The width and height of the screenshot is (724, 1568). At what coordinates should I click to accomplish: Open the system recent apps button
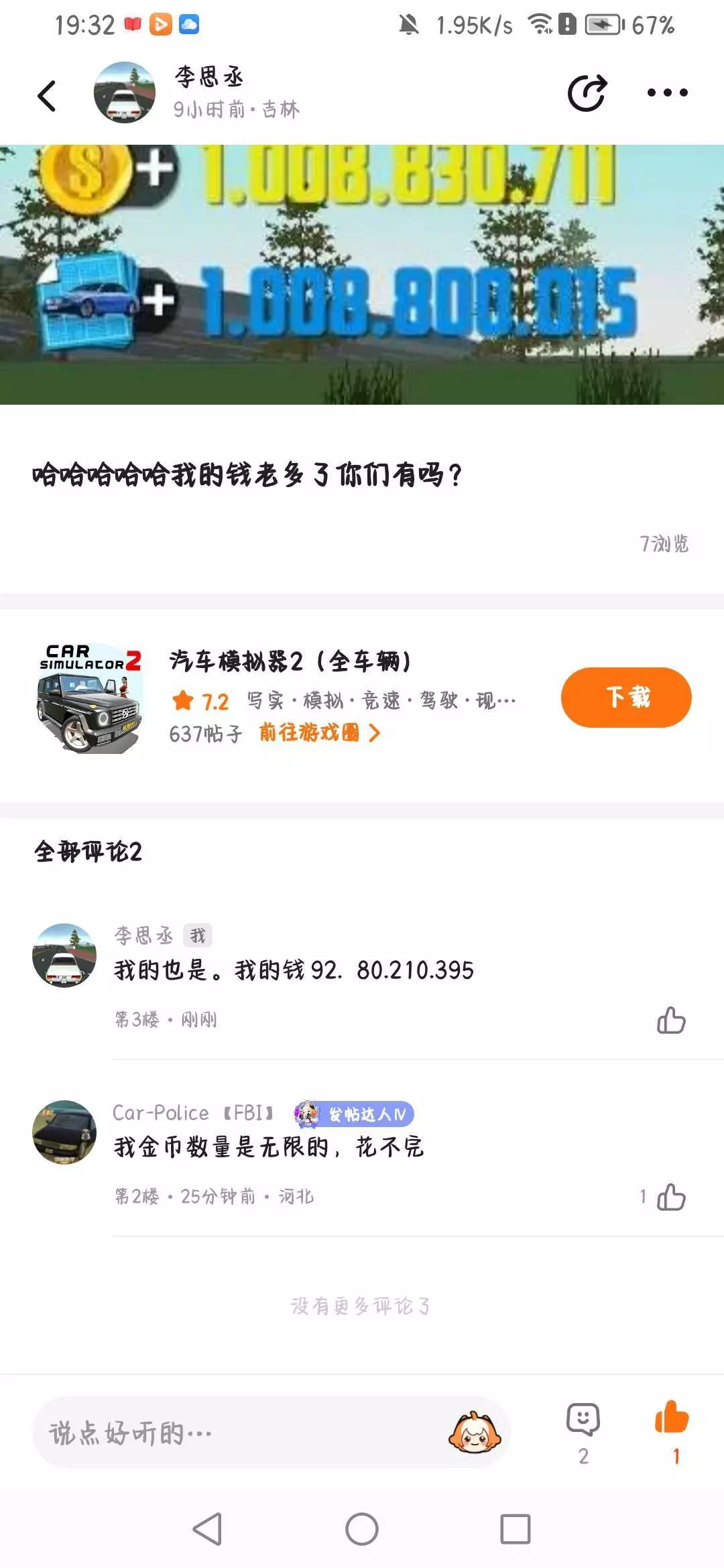point(516,1529)
